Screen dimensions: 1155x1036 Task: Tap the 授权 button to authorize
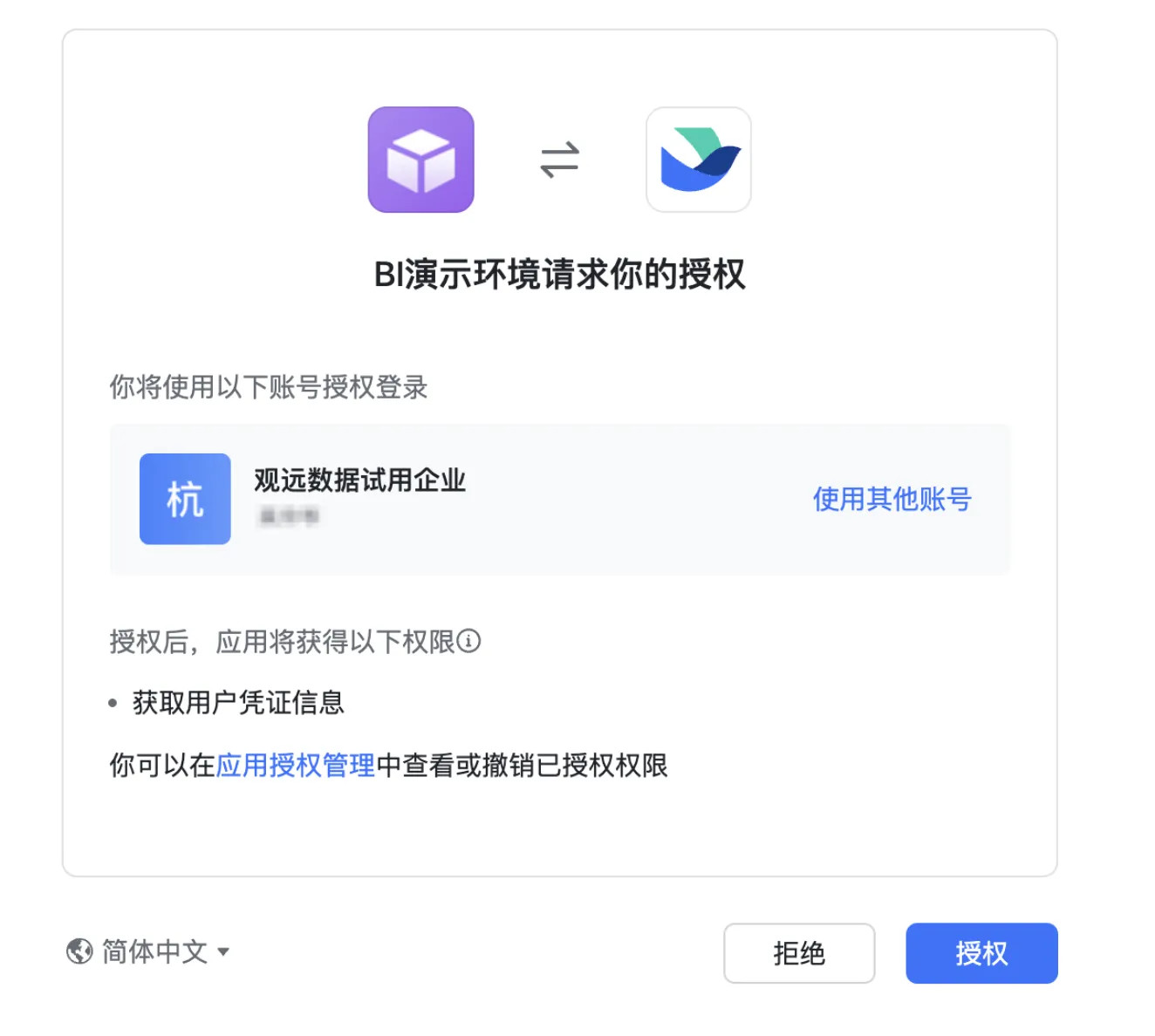[x=981, y=952]
